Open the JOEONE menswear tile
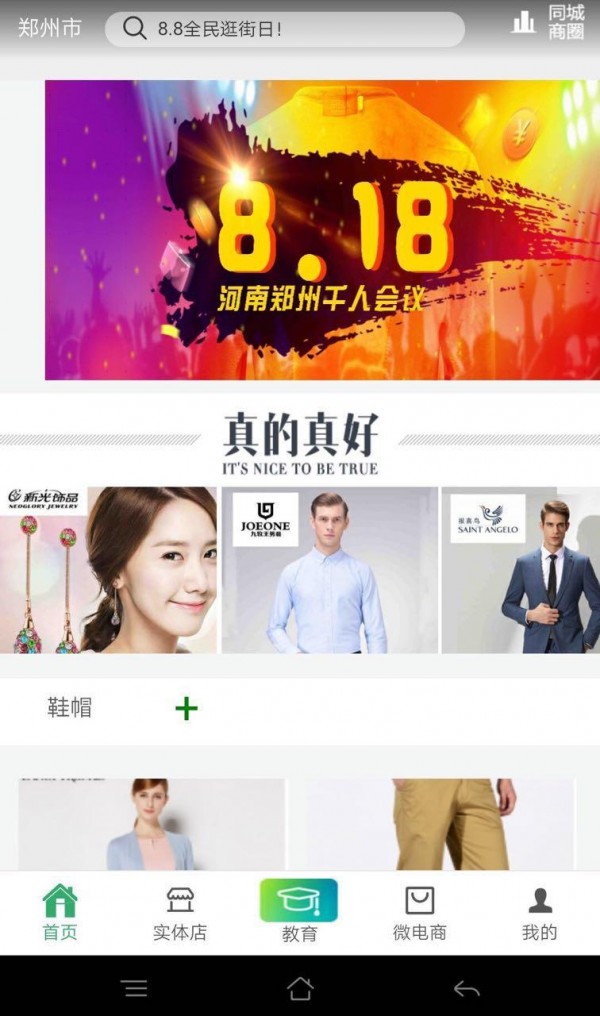The height and width of the screenshot is (1016, 600). (329, 570)
